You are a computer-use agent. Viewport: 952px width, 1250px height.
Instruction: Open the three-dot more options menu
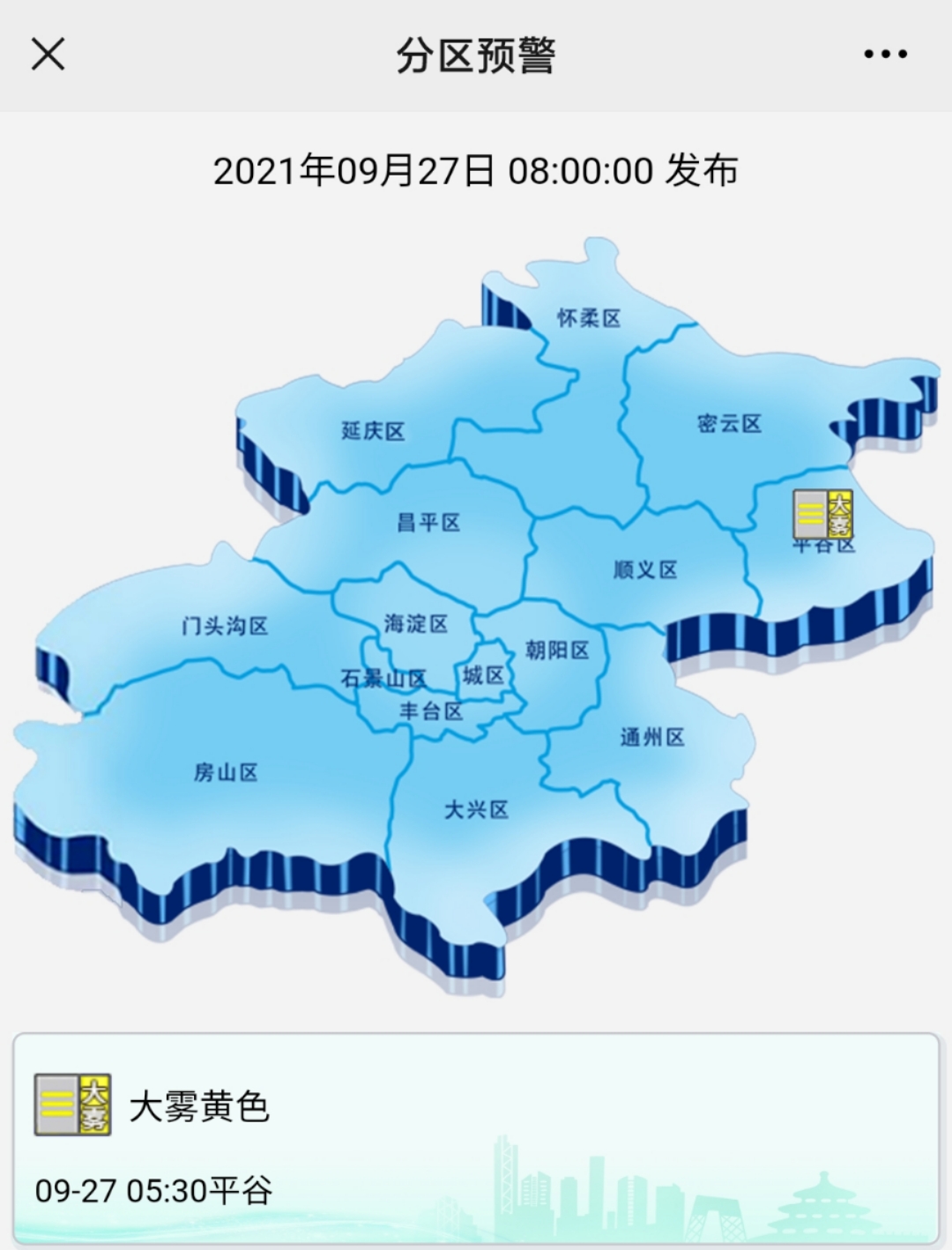pyautogui.click(x=885, y=55)
